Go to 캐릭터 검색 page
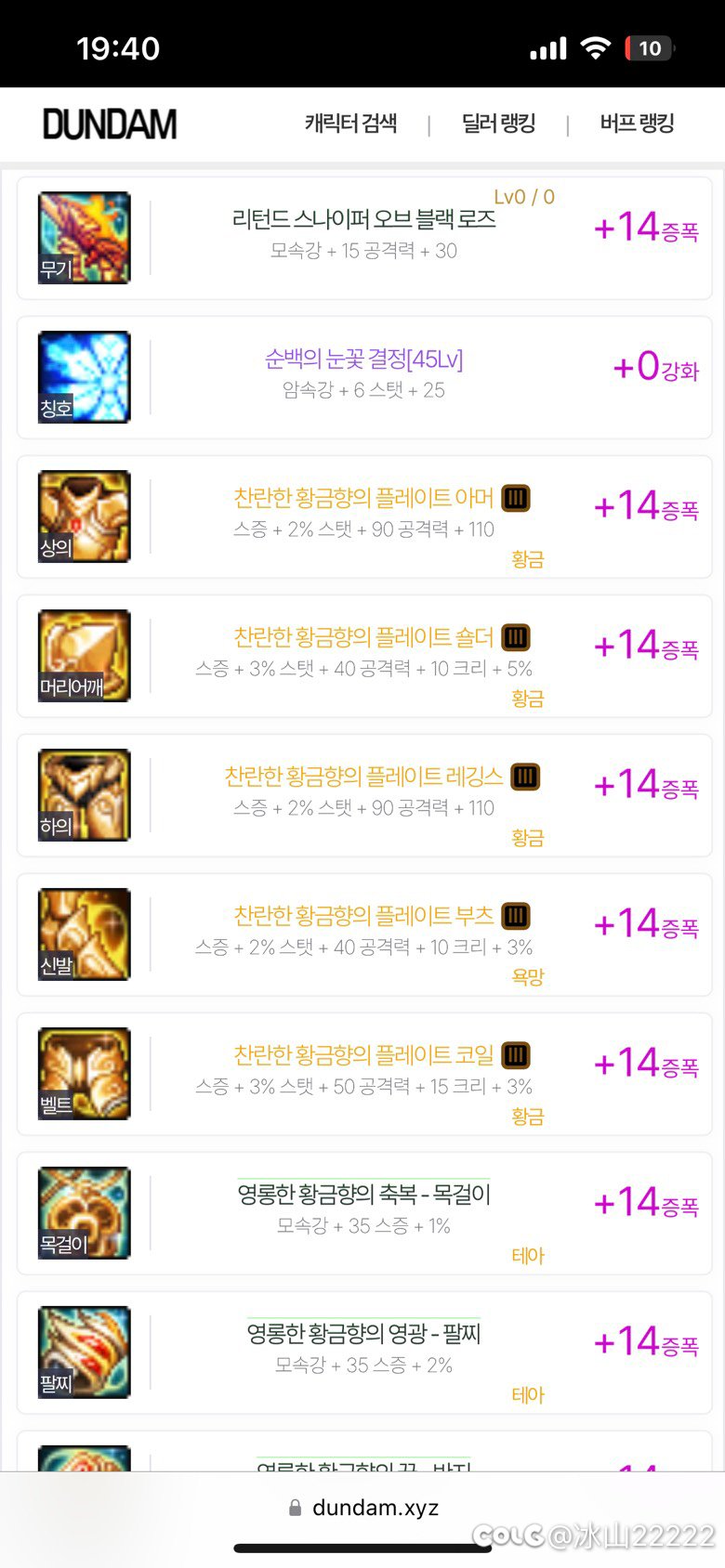 [x=350, y=124]
